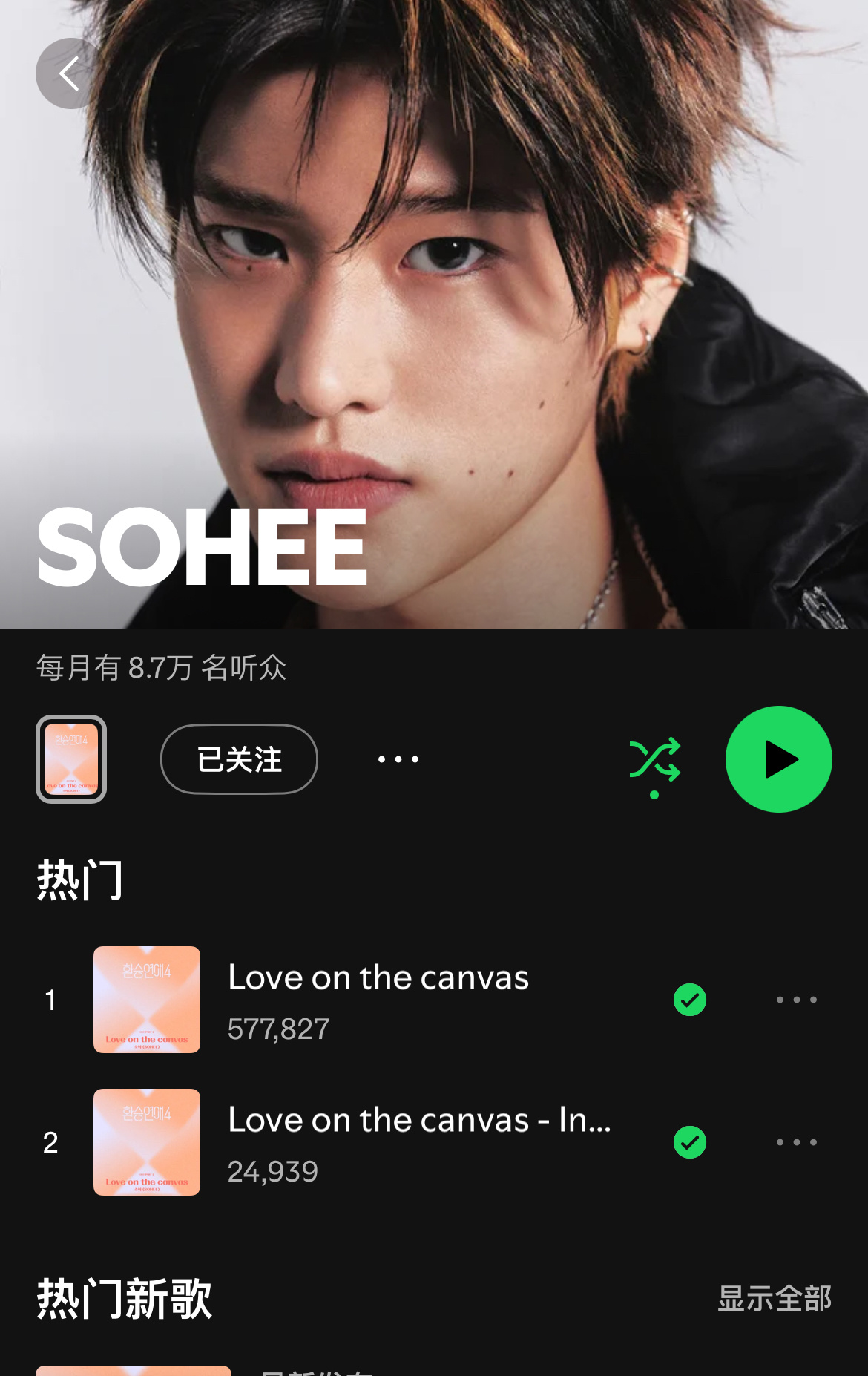Image resolution: width=868 pixels, height=1376 pixels.
Task: Tap the green check on Love on the canvas
Action: point(689,1000)
